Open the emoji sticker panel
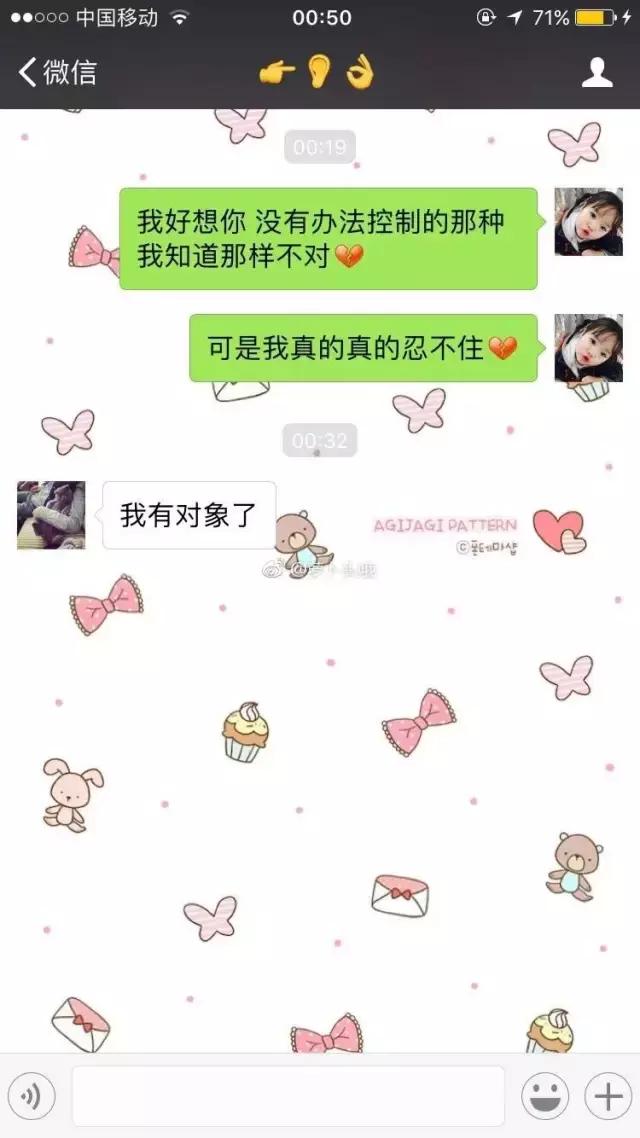 545,1097
